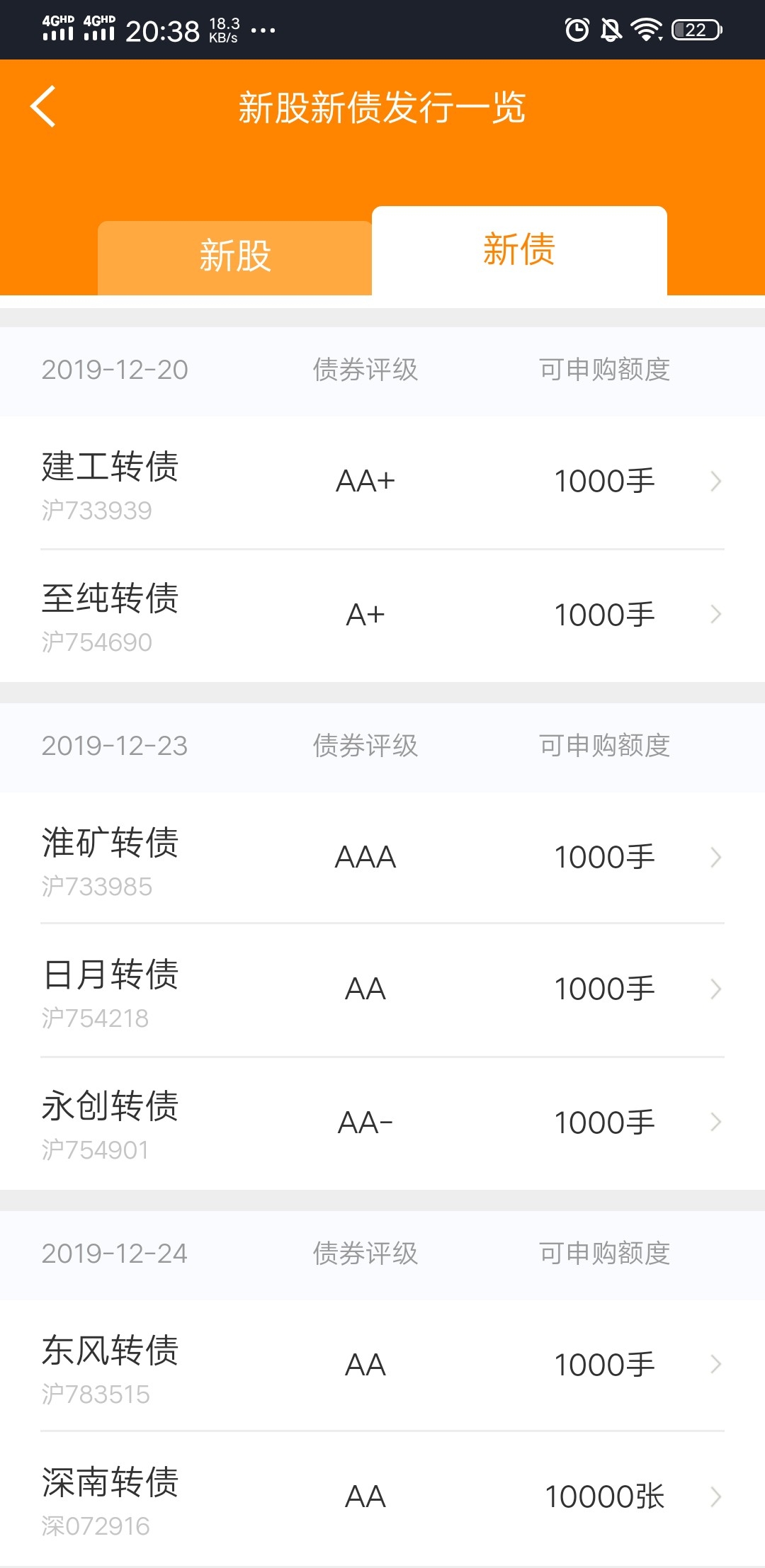Screen dimensions: 765x1568
Task: Open 建工转债 bond details
Action: click(x=382, y=482)
